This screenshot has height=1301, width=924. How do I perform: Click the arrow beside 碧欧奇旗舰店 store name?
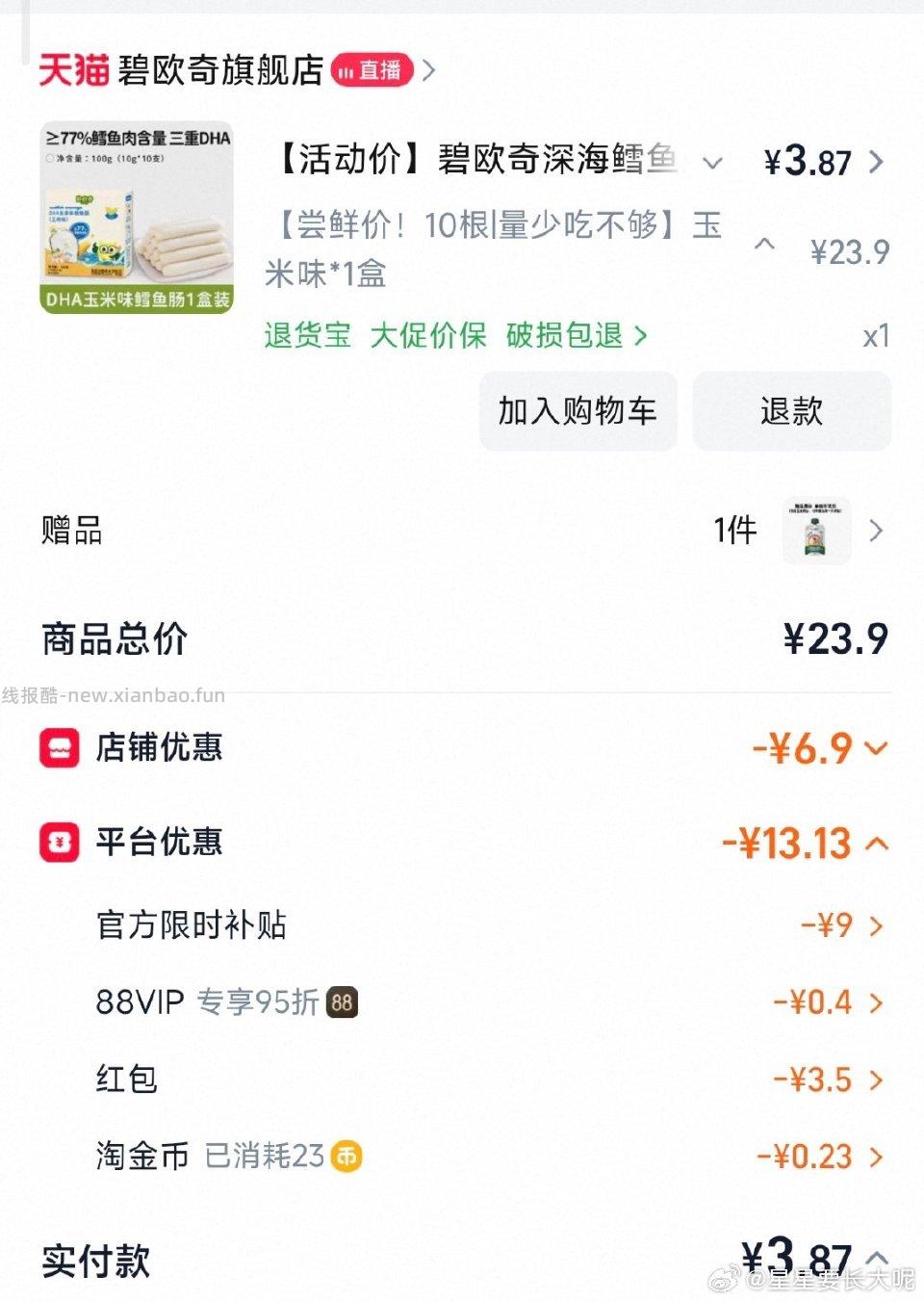[430, 70]
